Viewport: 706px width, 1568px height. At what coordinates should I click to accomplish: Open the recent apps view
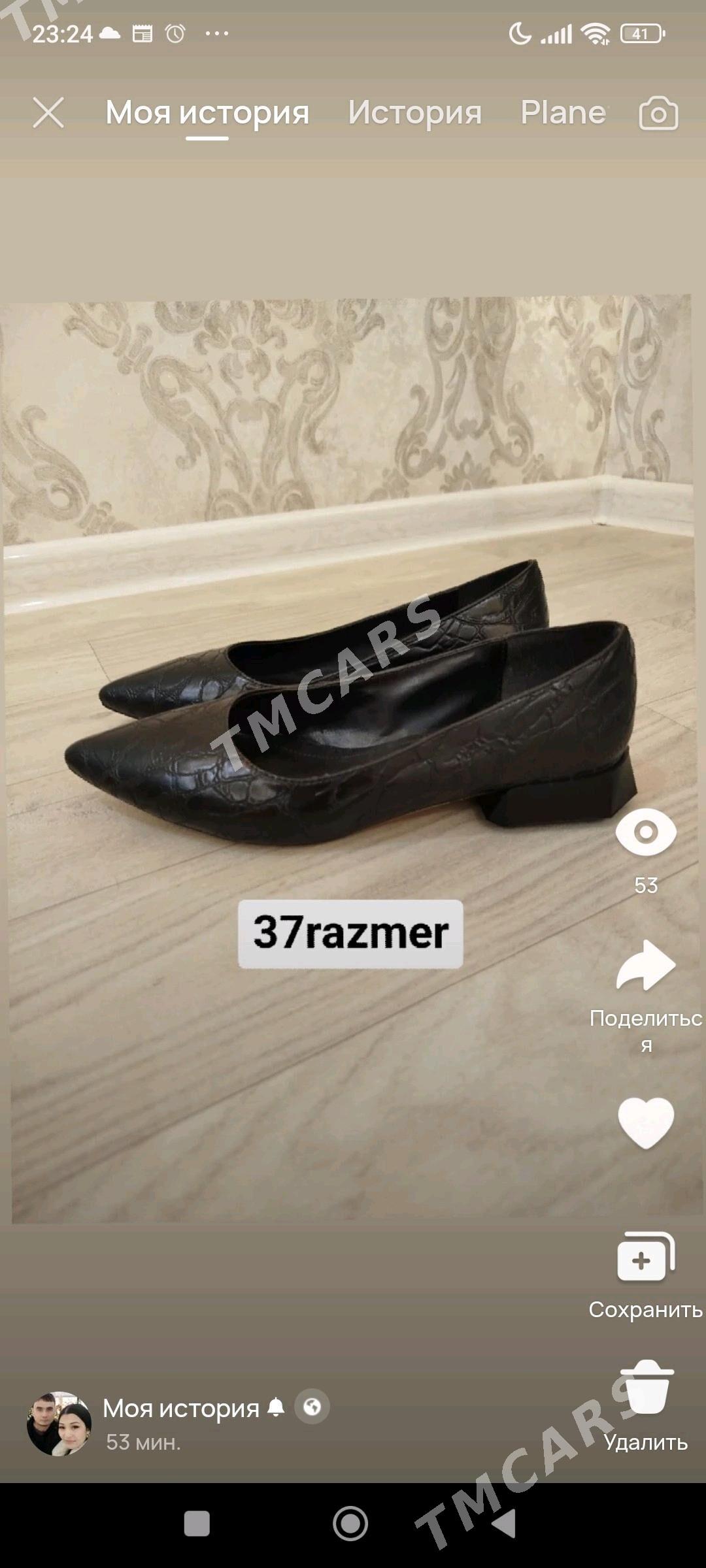pyautogui.click(x=197, y=1524)
